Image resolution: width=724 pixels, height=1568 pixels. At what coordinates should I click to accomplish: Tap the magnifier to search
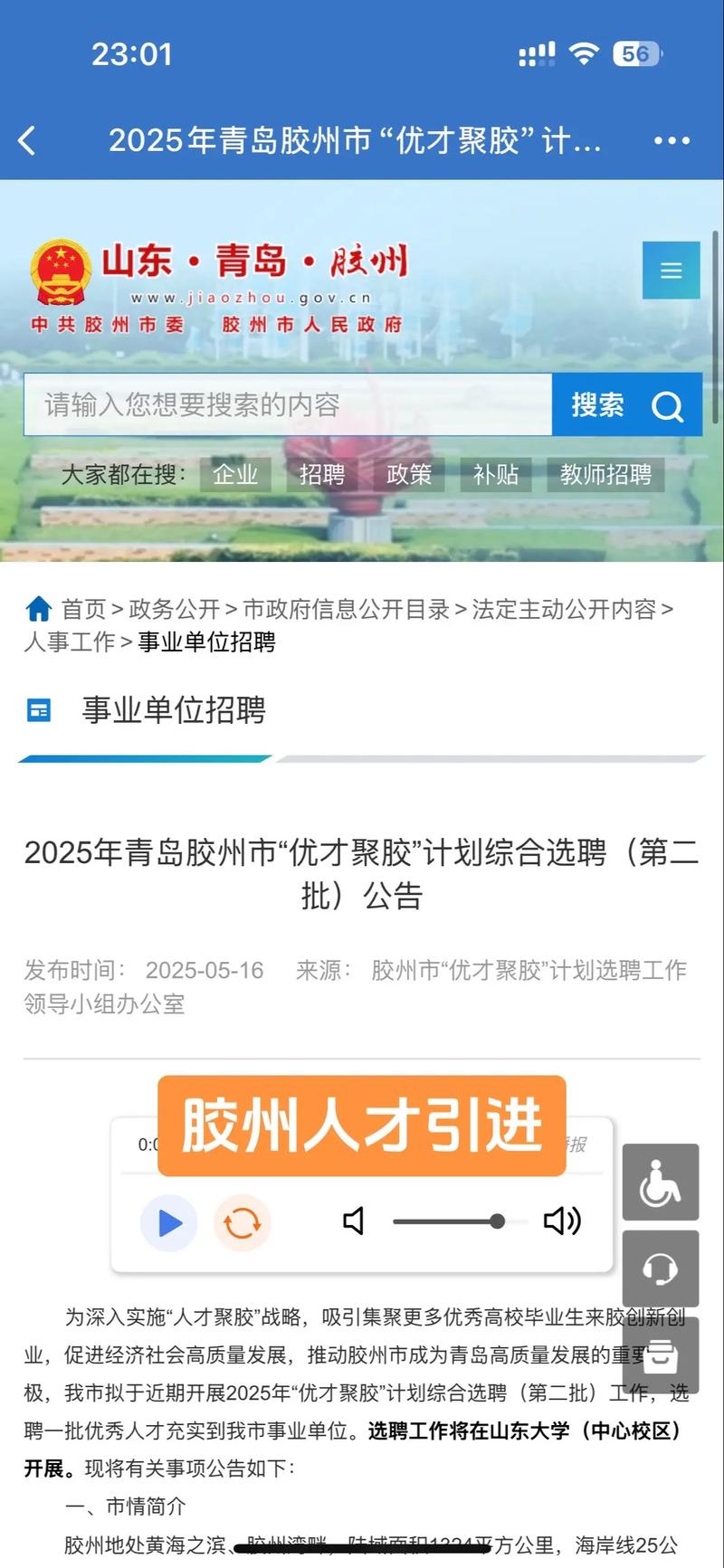[x=668, y=406]
